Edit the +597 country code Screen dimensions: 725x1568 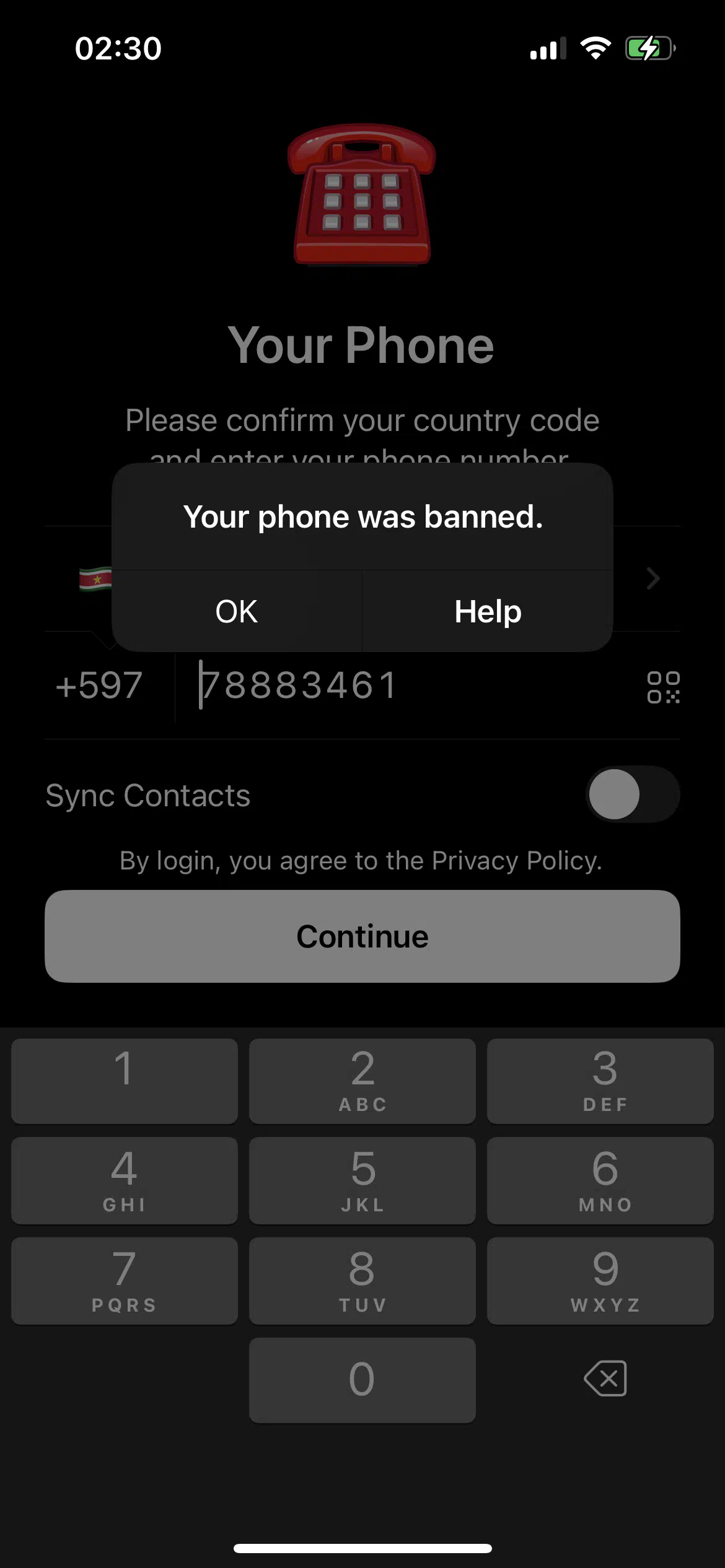[x=100, y=686]
